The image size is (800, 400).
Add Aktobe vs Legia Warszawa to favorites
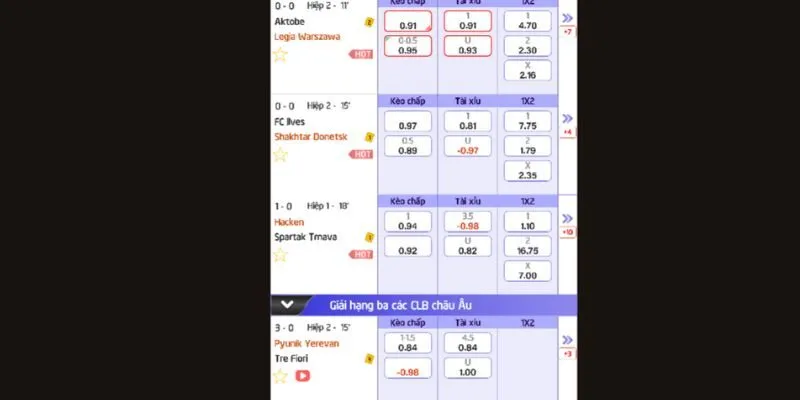[280, 54]
